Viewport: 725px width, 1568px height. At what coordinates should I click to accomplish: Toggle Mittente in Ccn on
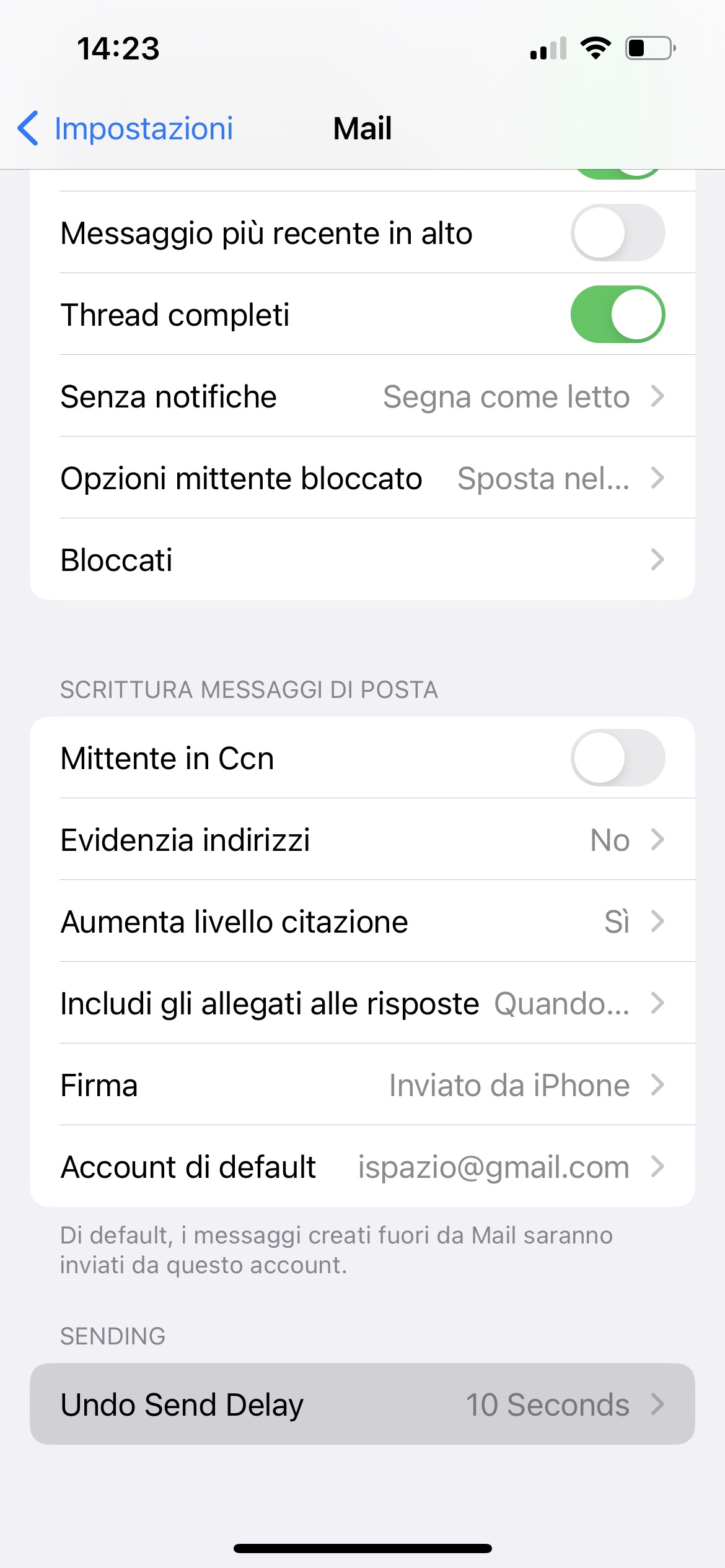pos(618,758)
